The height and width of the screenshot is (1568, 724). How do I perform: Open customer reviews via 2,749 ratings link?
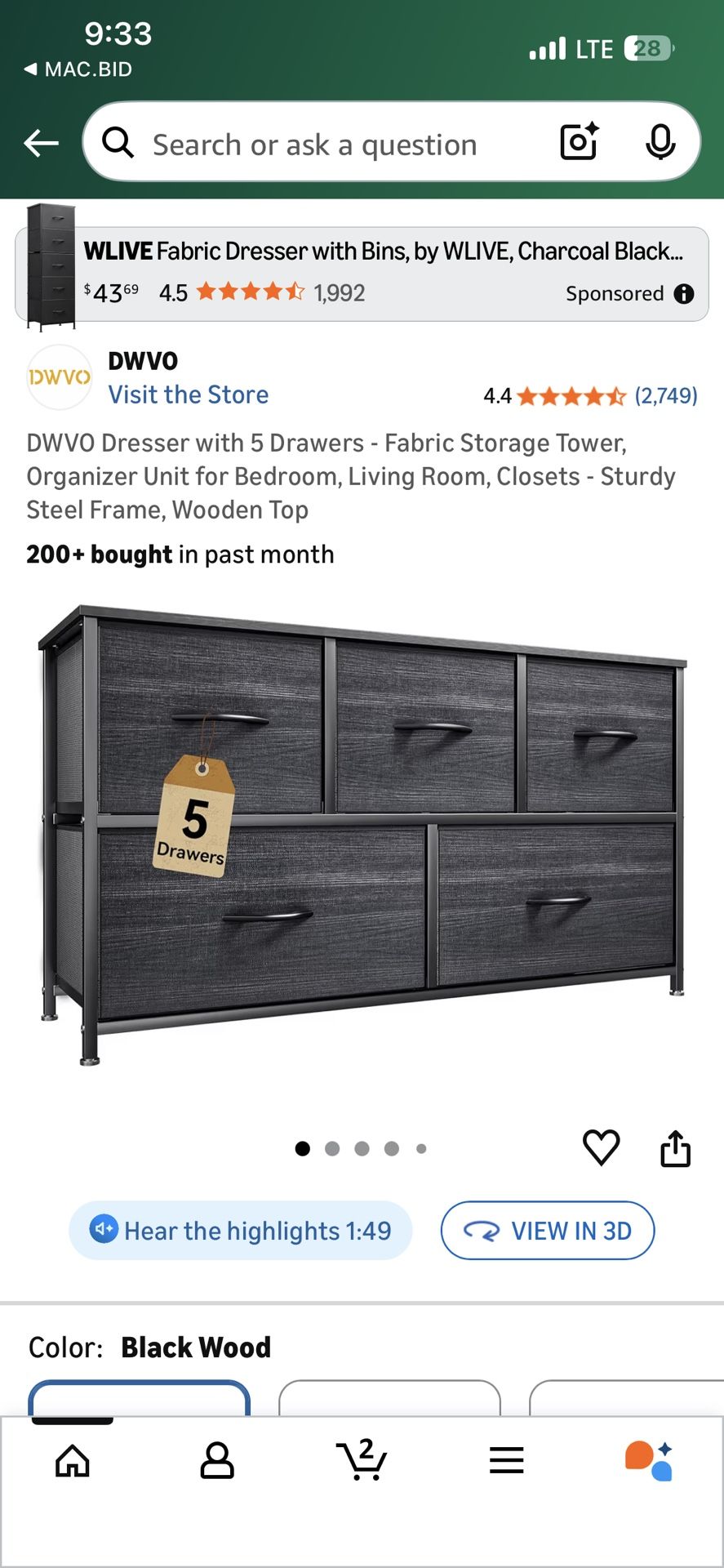tap(666, 397)
